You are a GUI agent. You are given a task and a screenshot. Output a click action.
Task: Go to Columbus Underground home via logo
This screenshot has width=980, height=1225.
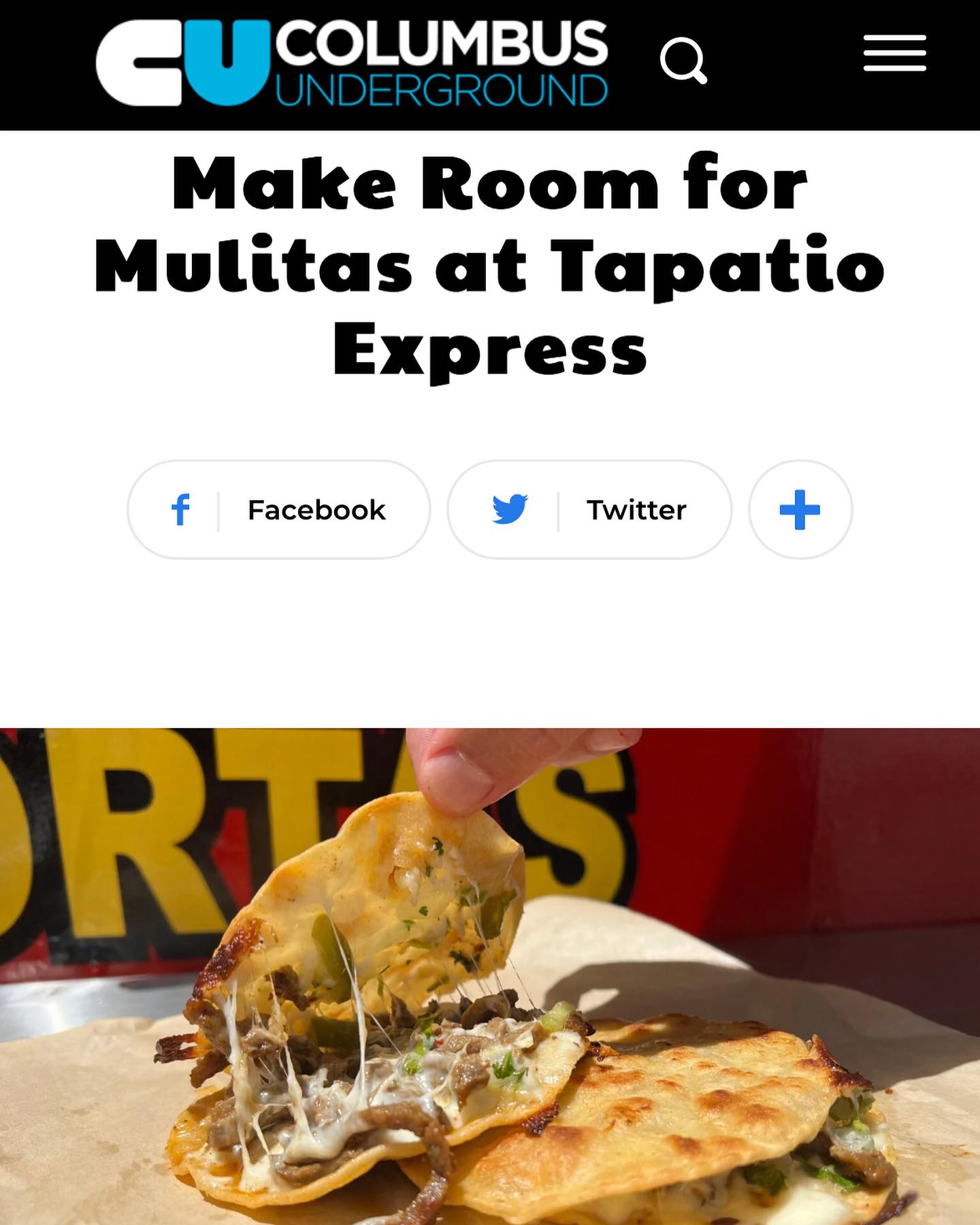click(x=351, y=63)
